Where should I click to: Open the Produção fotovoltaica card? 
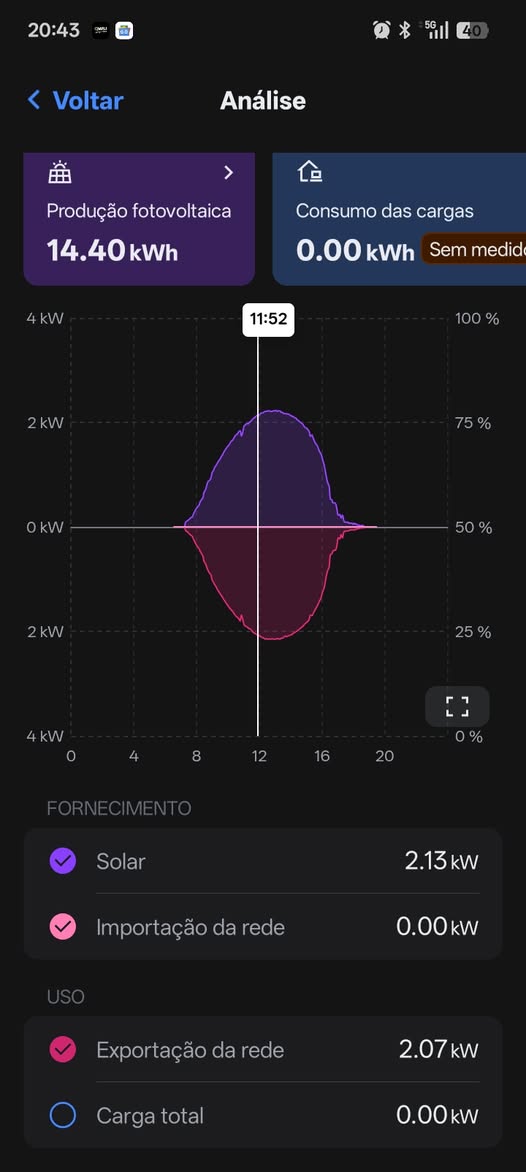139,218
